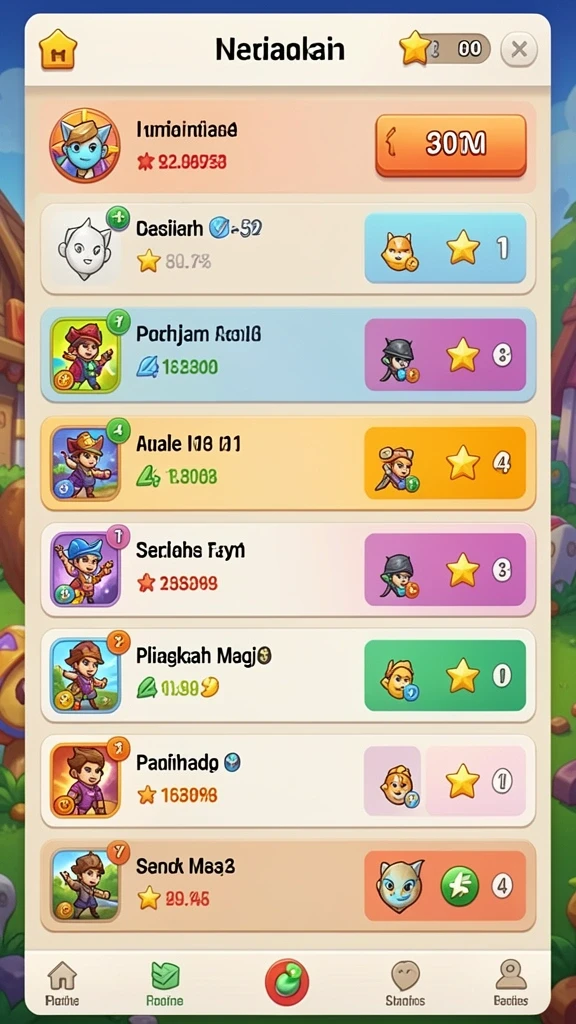Select the Paoiihadg row
The image size is (576, 1024).
tap(288, 781)
